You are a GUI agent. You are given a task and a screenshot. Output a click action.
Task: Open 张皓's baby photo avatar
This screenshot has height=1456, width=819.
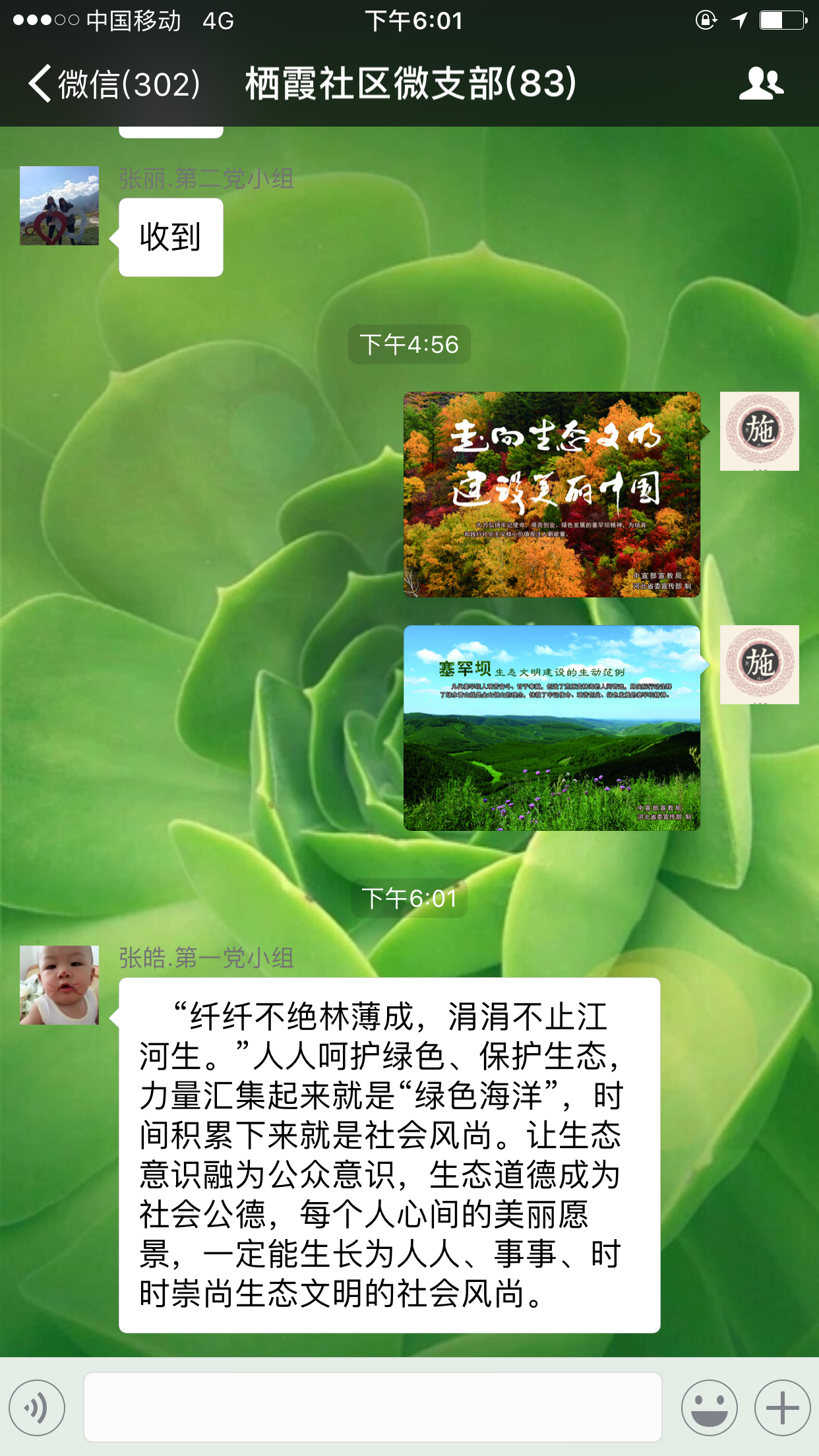(59, 985)
